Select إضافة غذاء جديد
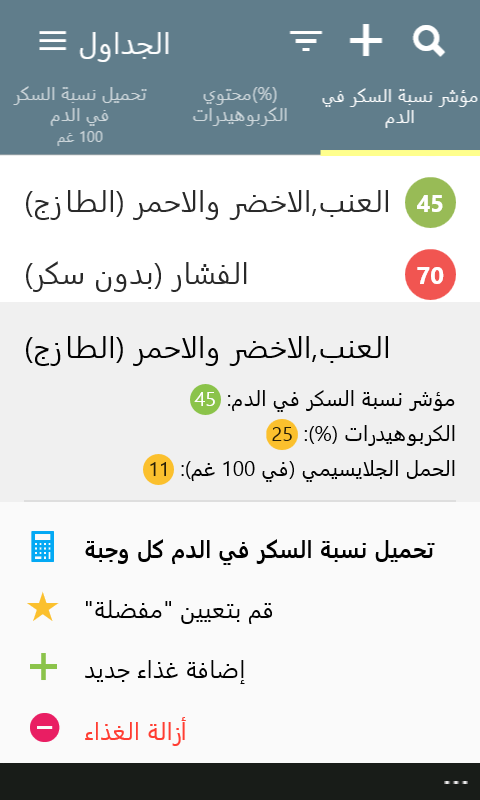This screenshot has height=800, width=480. (x=240, y=670)
